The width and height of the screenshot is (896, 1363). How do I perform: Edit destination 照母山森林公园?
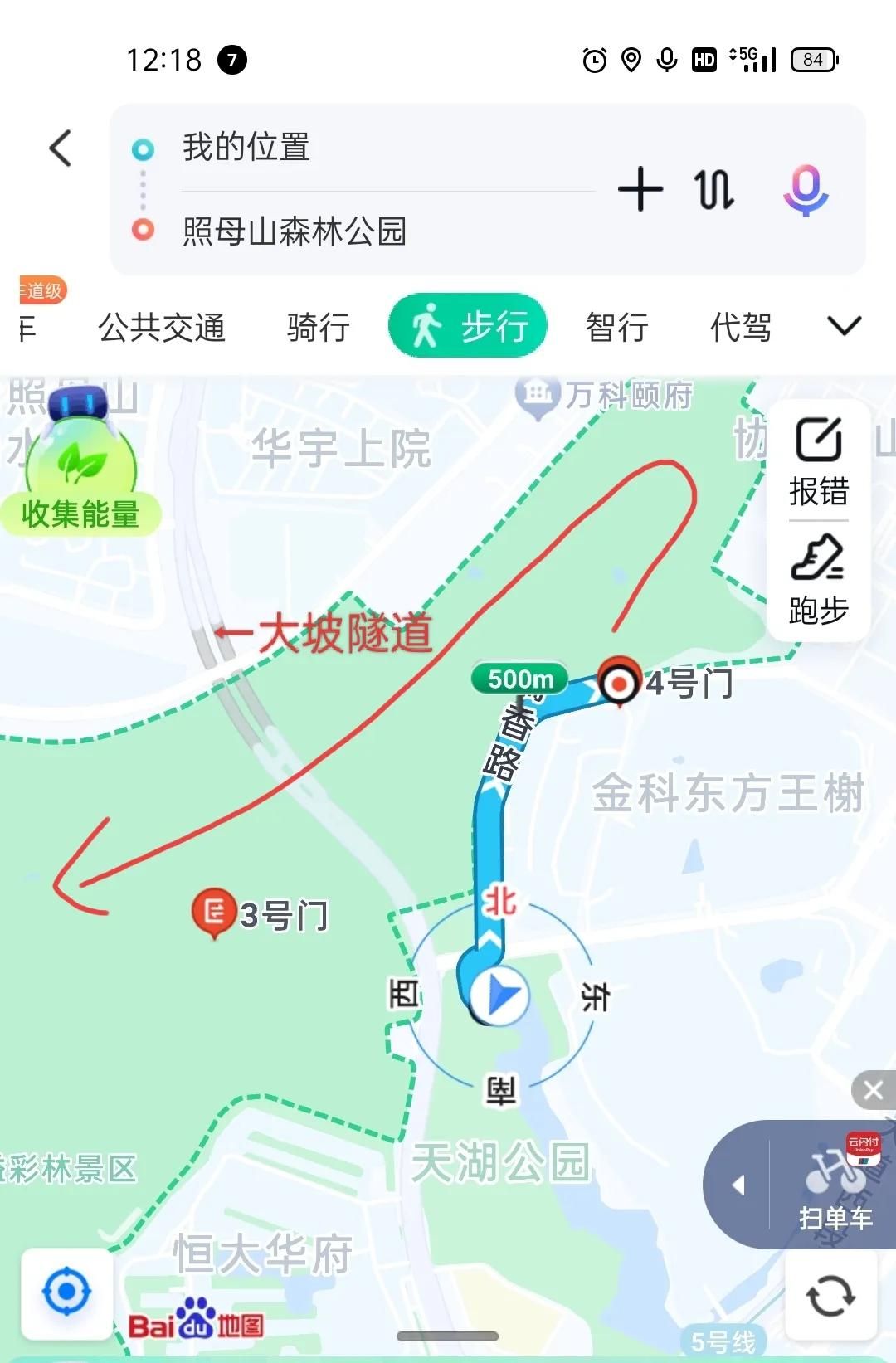pos(294,231)
